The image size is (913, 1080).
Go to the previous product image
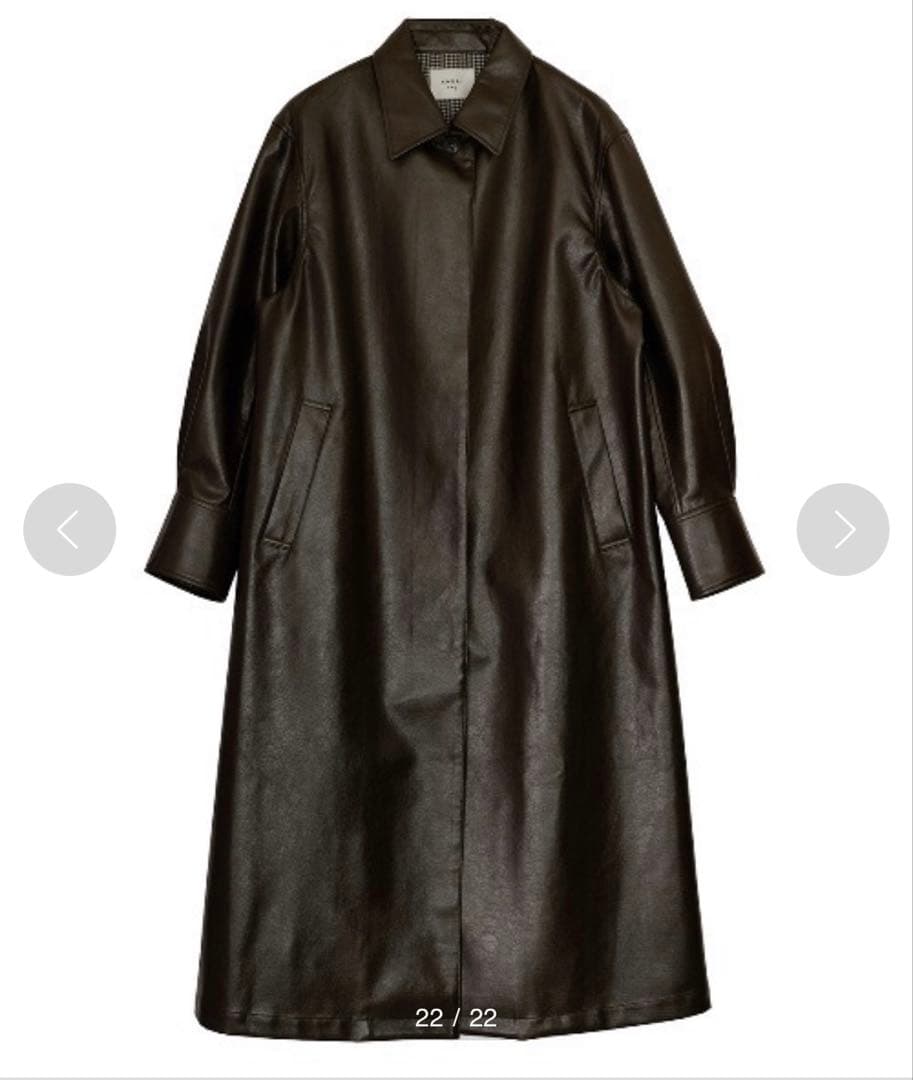pos(69,530)
